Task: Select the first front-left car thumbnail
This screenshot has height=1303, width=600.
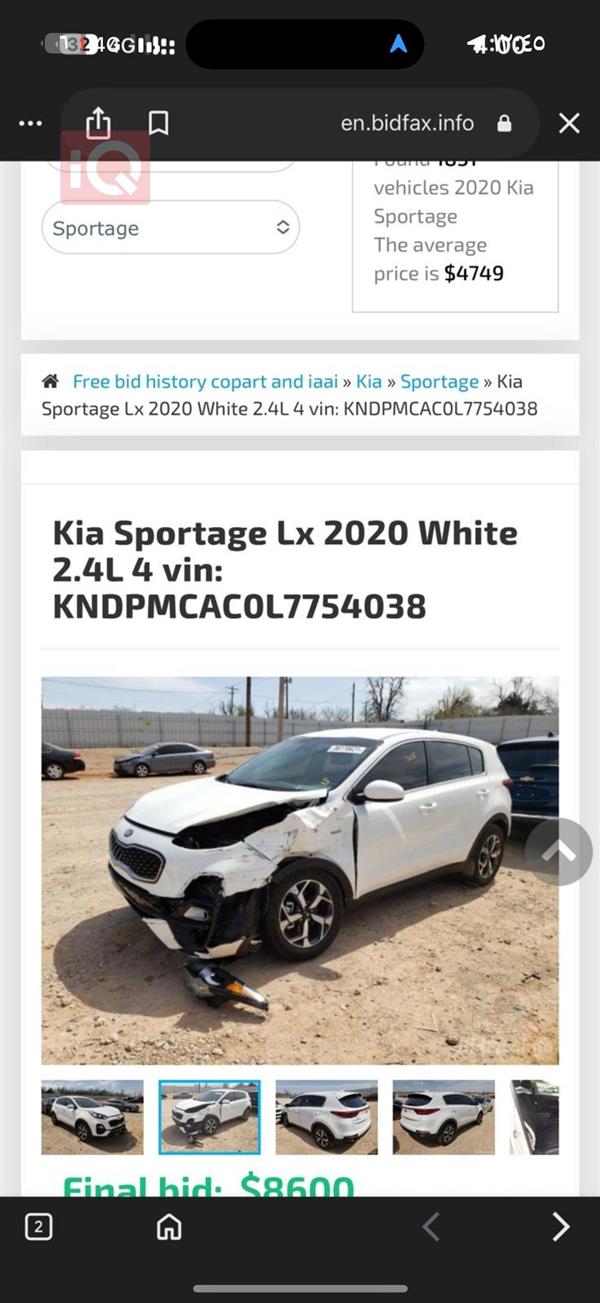Action: (92, 1117)
